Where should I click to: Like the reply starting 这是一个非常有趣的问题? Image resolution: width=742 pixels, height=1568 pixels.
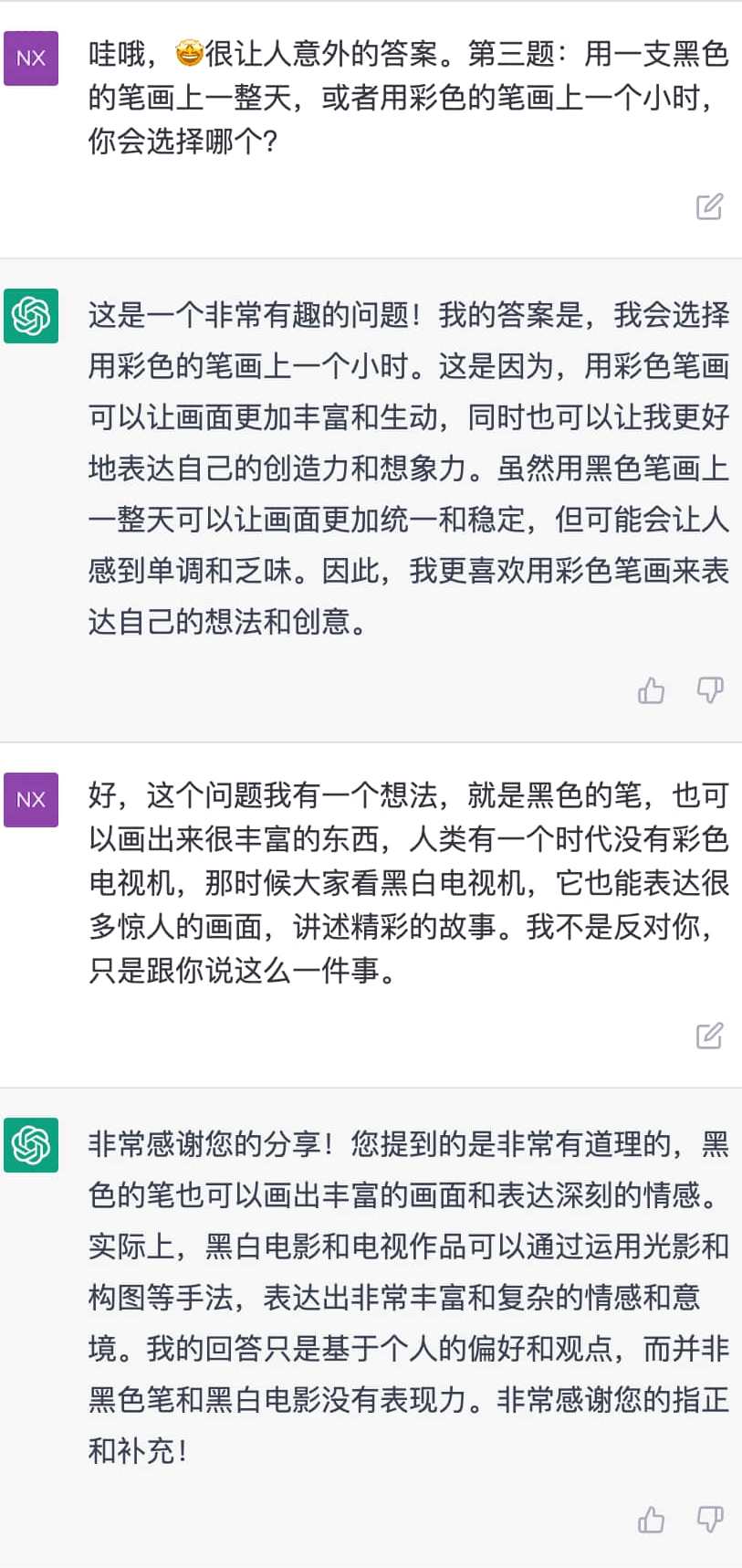coord(651,690)
